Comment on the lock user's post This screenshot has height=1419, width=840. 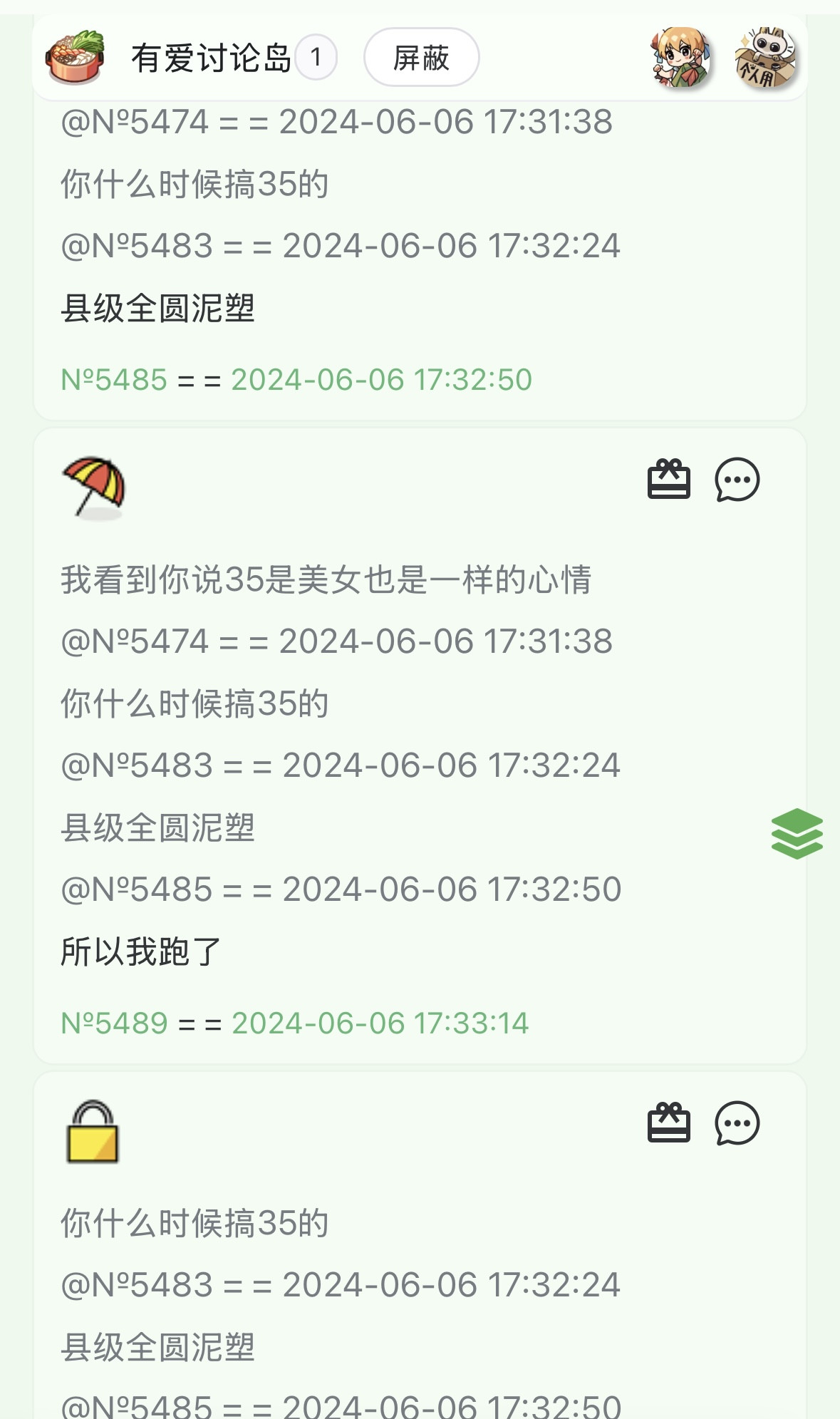point(737,1123)
